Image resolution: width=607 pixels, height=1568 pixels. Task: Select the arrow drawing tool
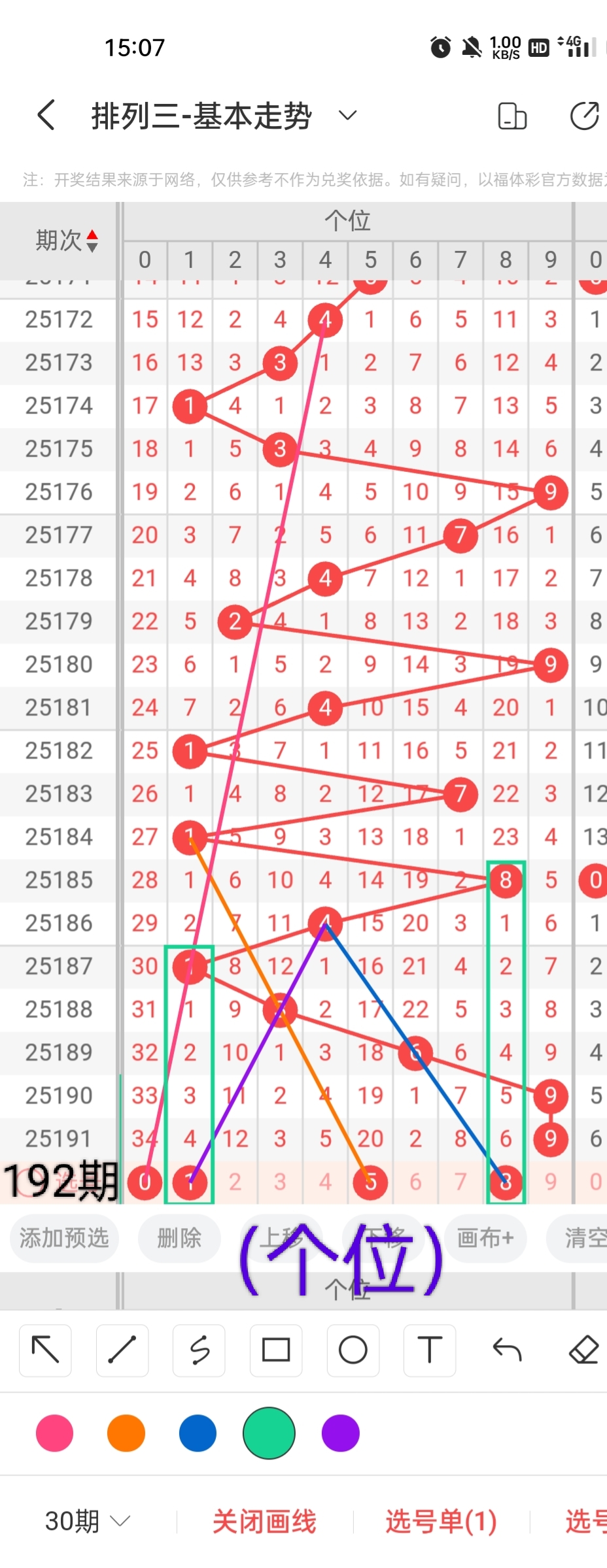pos(45,1350)
